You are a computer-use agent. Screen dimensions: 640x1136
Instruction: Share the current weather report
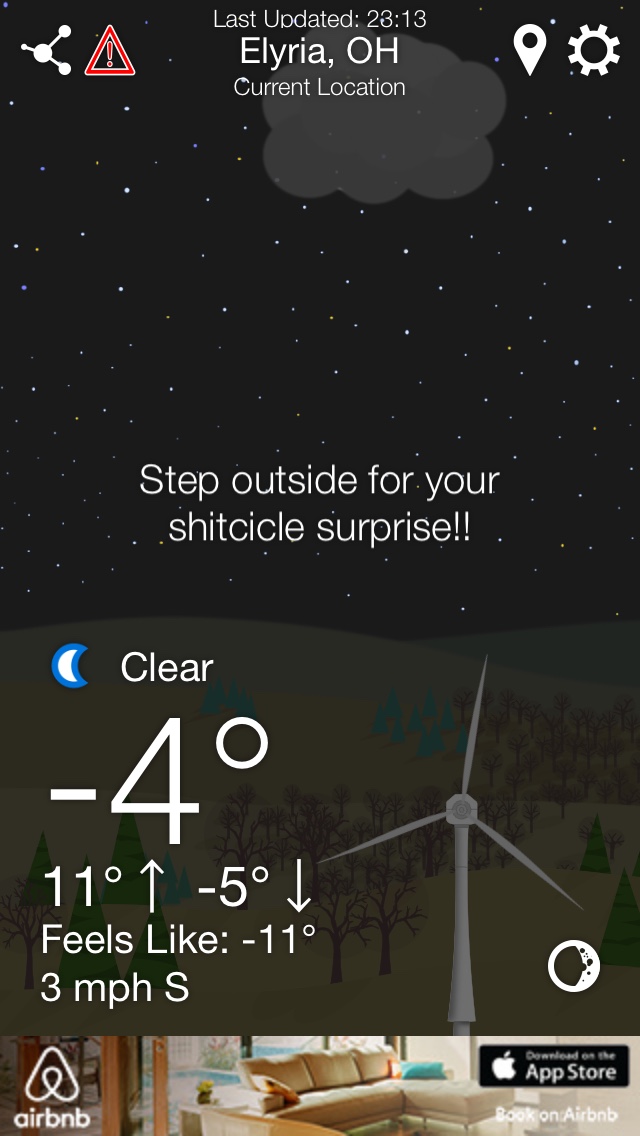point(47,50)
